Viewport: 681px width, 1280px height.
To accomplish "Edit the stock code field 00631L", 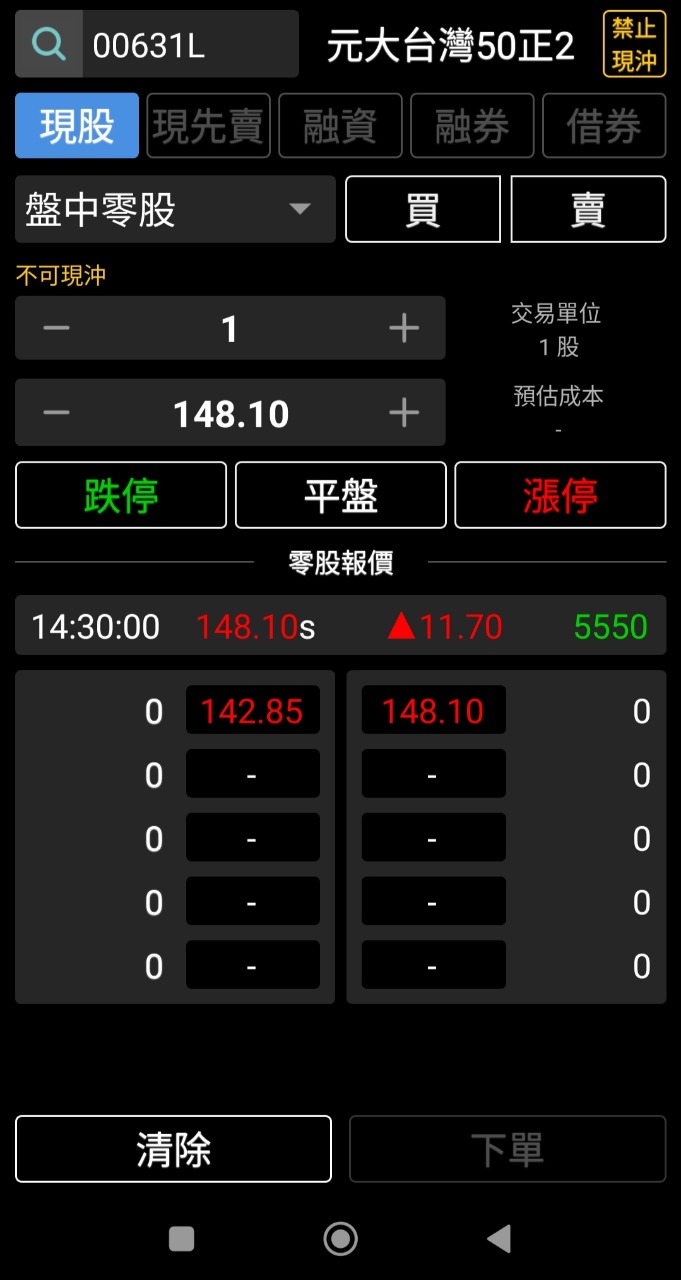I will point(190,45).
